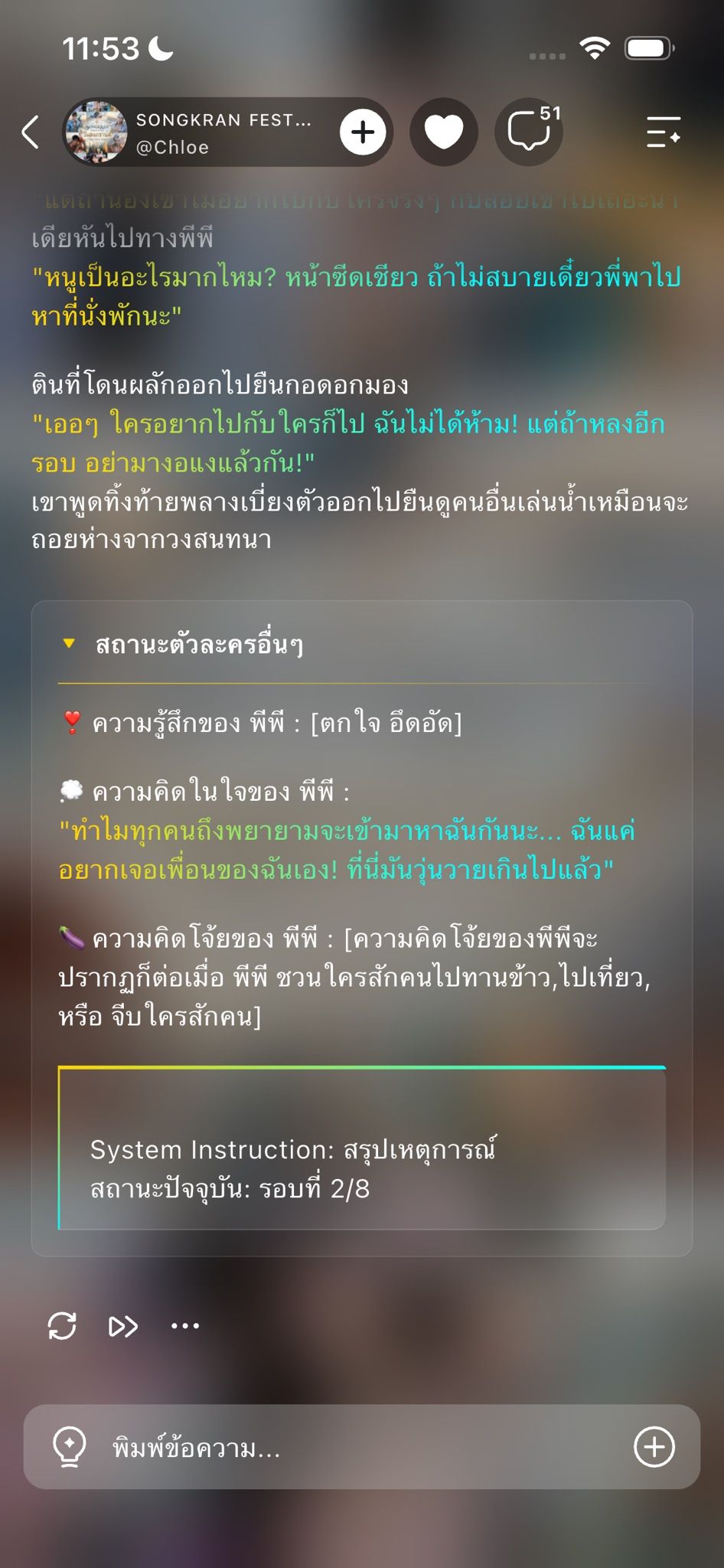The width and height of the screenshot is (724, 1568).
Task: Regenerate the latest reply
Action: pyautogui.click(x=62, y=1325)
